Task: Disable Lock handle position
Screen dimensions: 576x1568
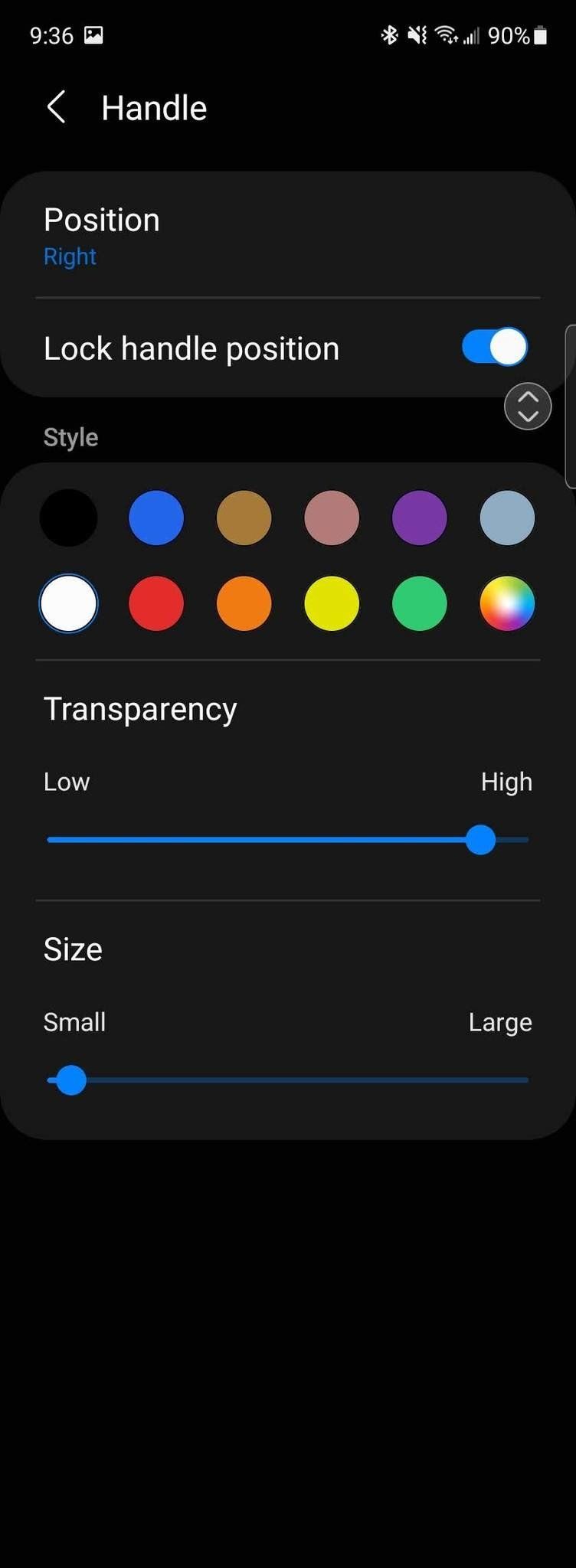Action: (x=493, y=347)
